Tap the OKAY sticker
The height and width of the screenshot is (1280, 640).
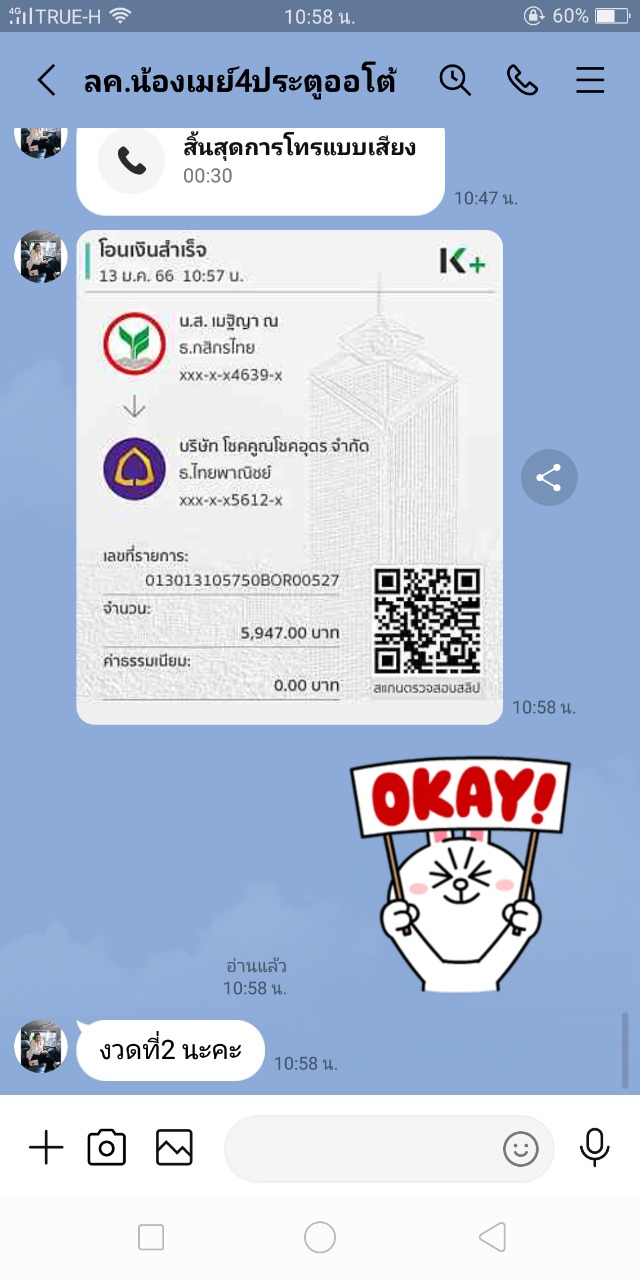458,860
